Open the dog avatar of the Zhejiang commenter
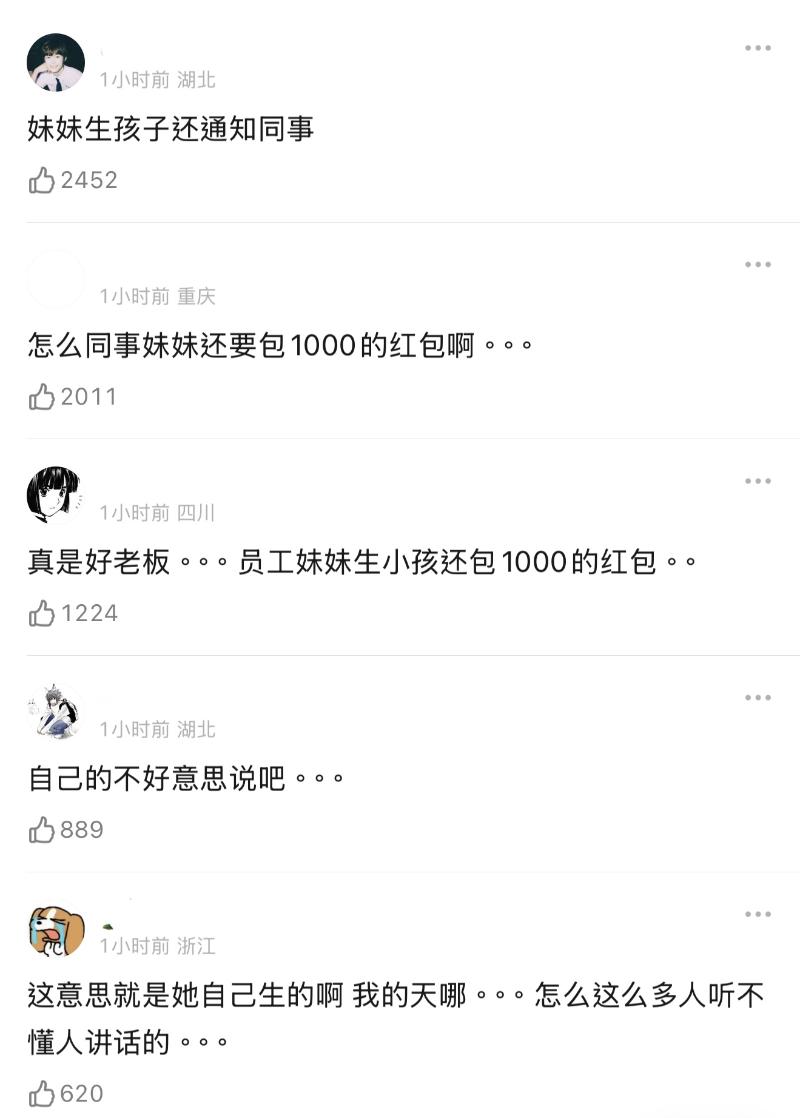The height and width of the screenshot is (1118, 800). pyautogui.click(x=55, y=930)
